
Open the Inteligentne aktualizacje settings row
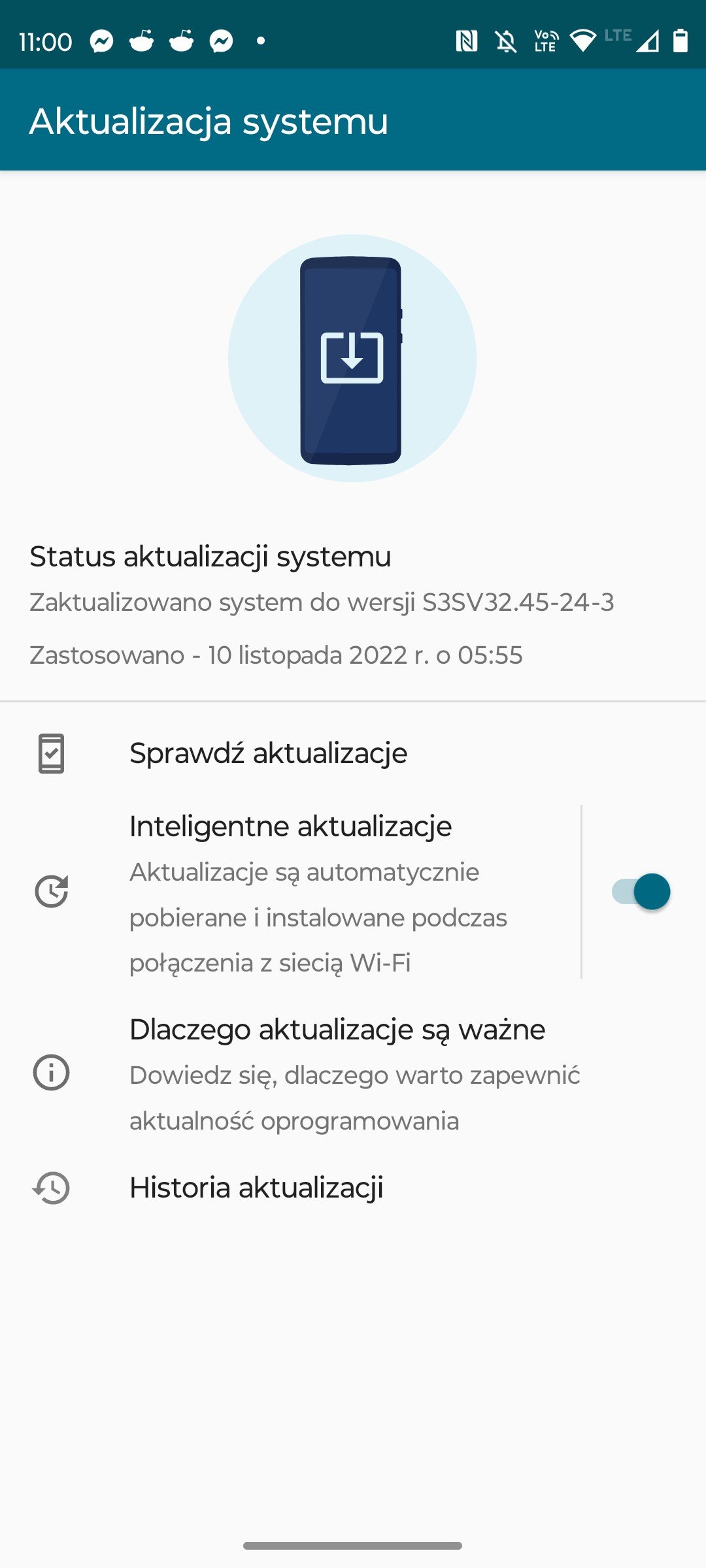(x=290, y=892)
